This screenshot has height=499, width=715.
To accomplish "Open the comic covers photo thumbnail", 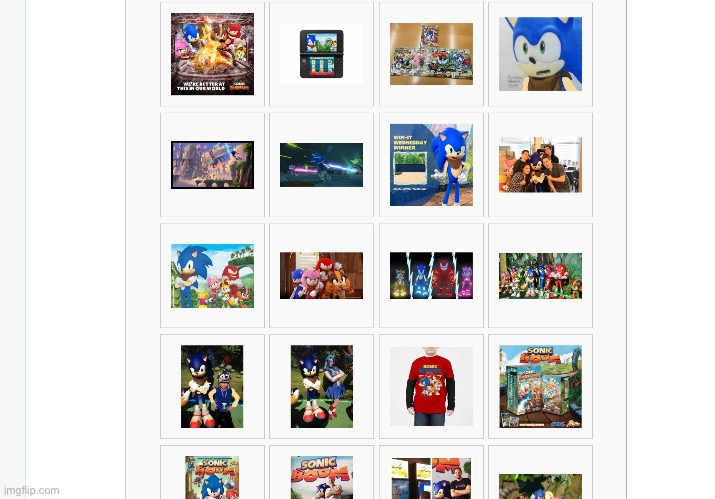I will [x=431, y=54].
